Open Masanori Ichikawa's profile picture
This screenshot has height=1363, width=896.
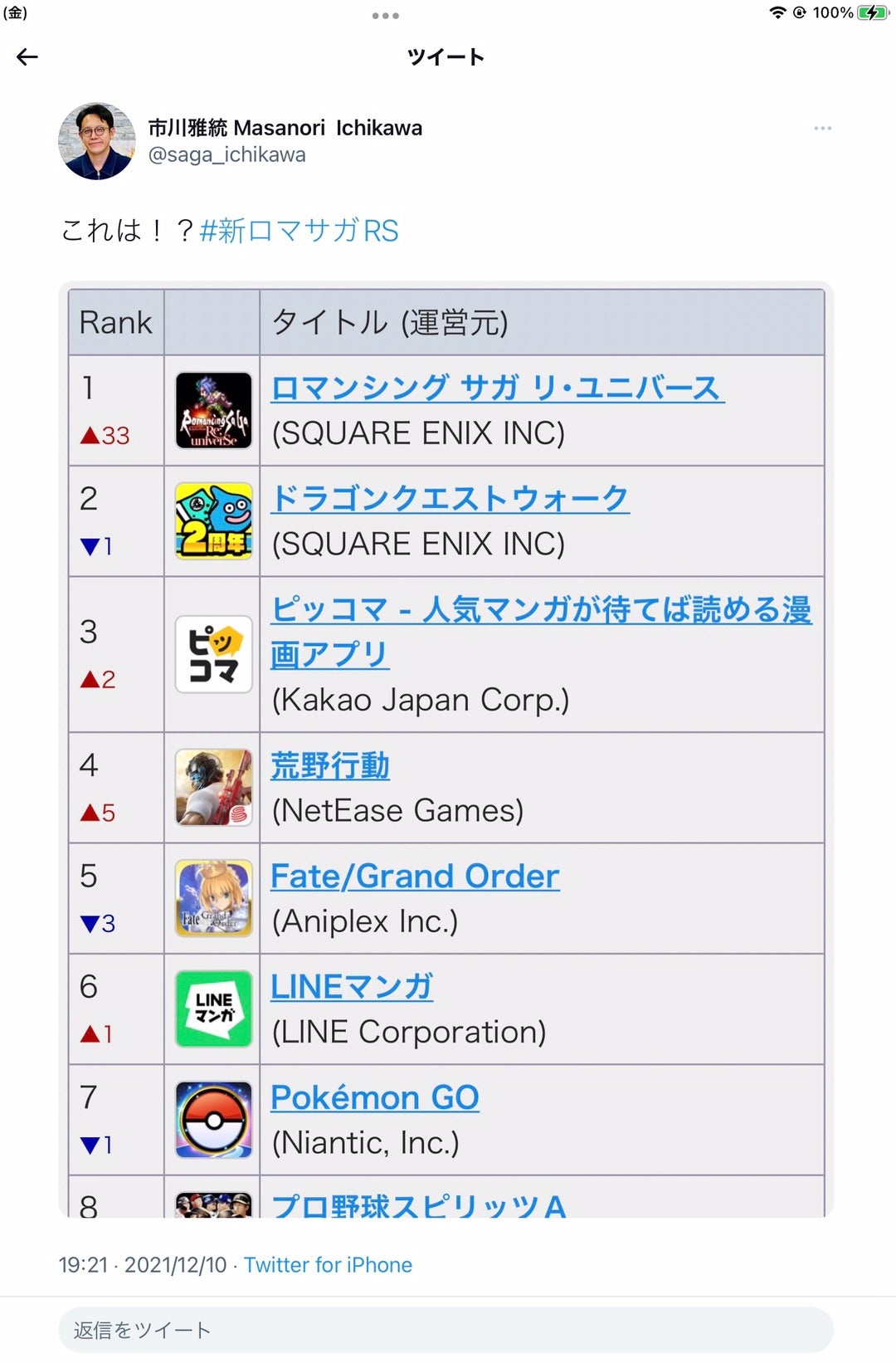(x=97, y=141)
